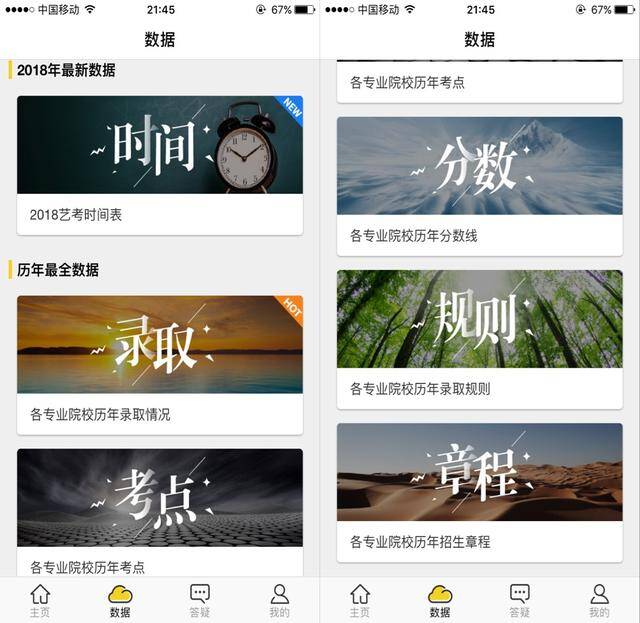Open the 2018艺考时间表 card

point(160,165)
